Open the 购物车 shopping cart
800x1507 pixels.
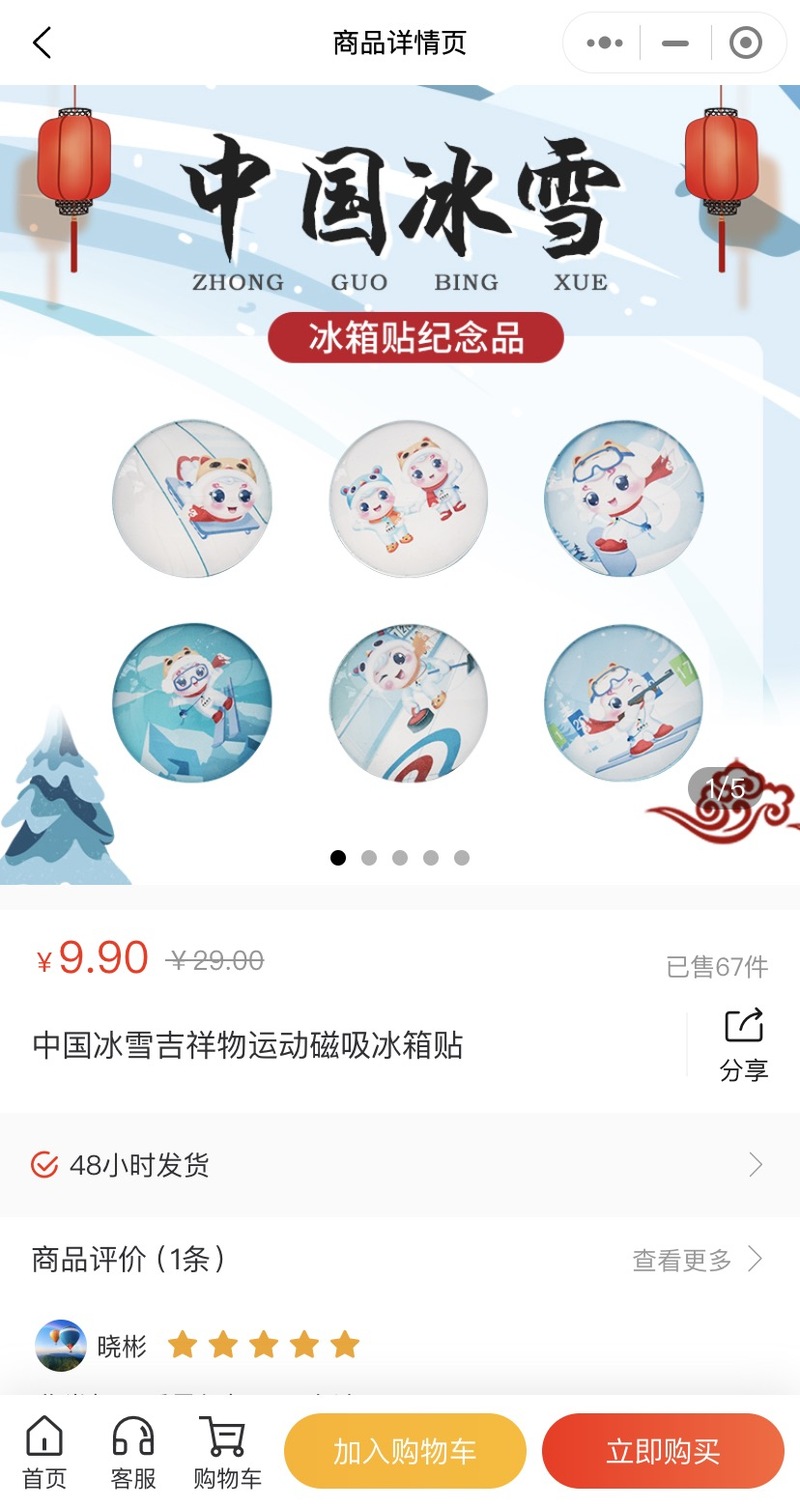(x=227, y=1452)
